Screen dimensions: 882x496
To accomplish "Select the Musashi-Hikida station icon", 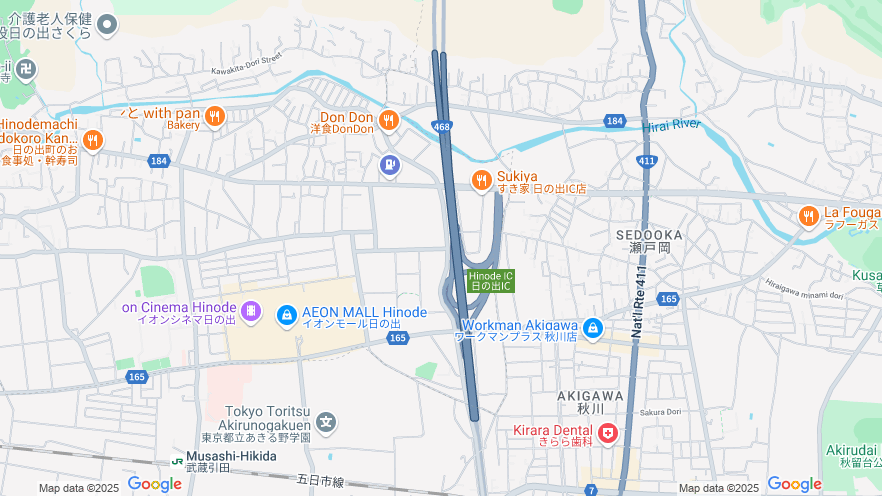I will click(178, 462).
